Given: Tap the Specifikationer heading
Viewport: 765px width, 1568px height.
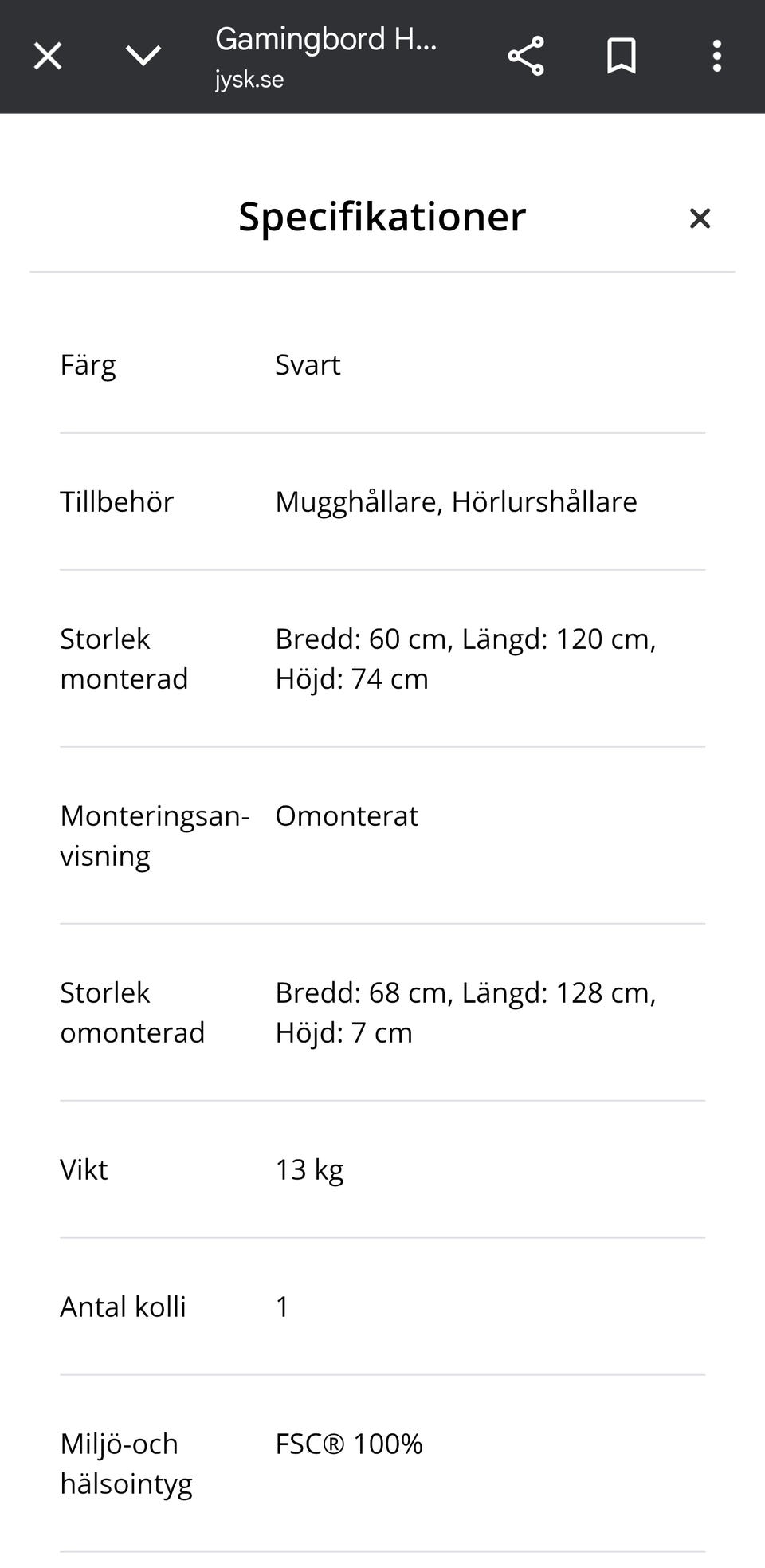Looking at the screenshot, I should pos(381,216).
